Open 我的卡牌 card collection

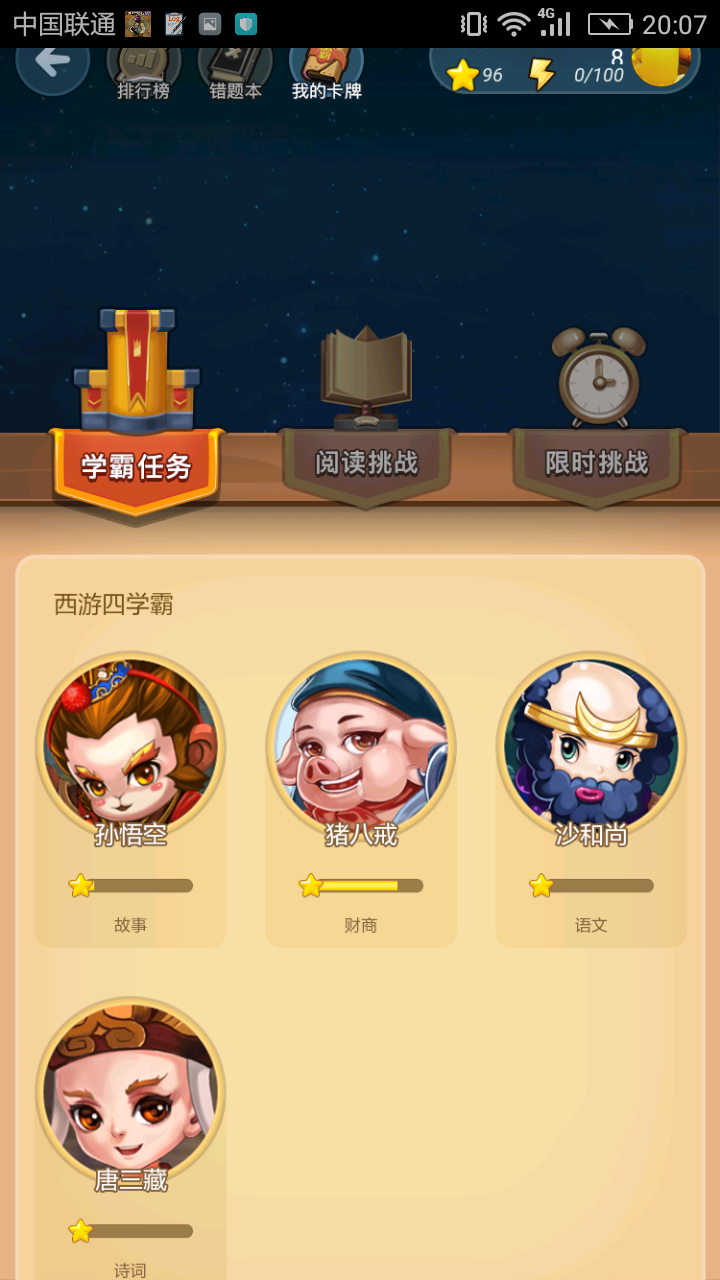point(326,72)
